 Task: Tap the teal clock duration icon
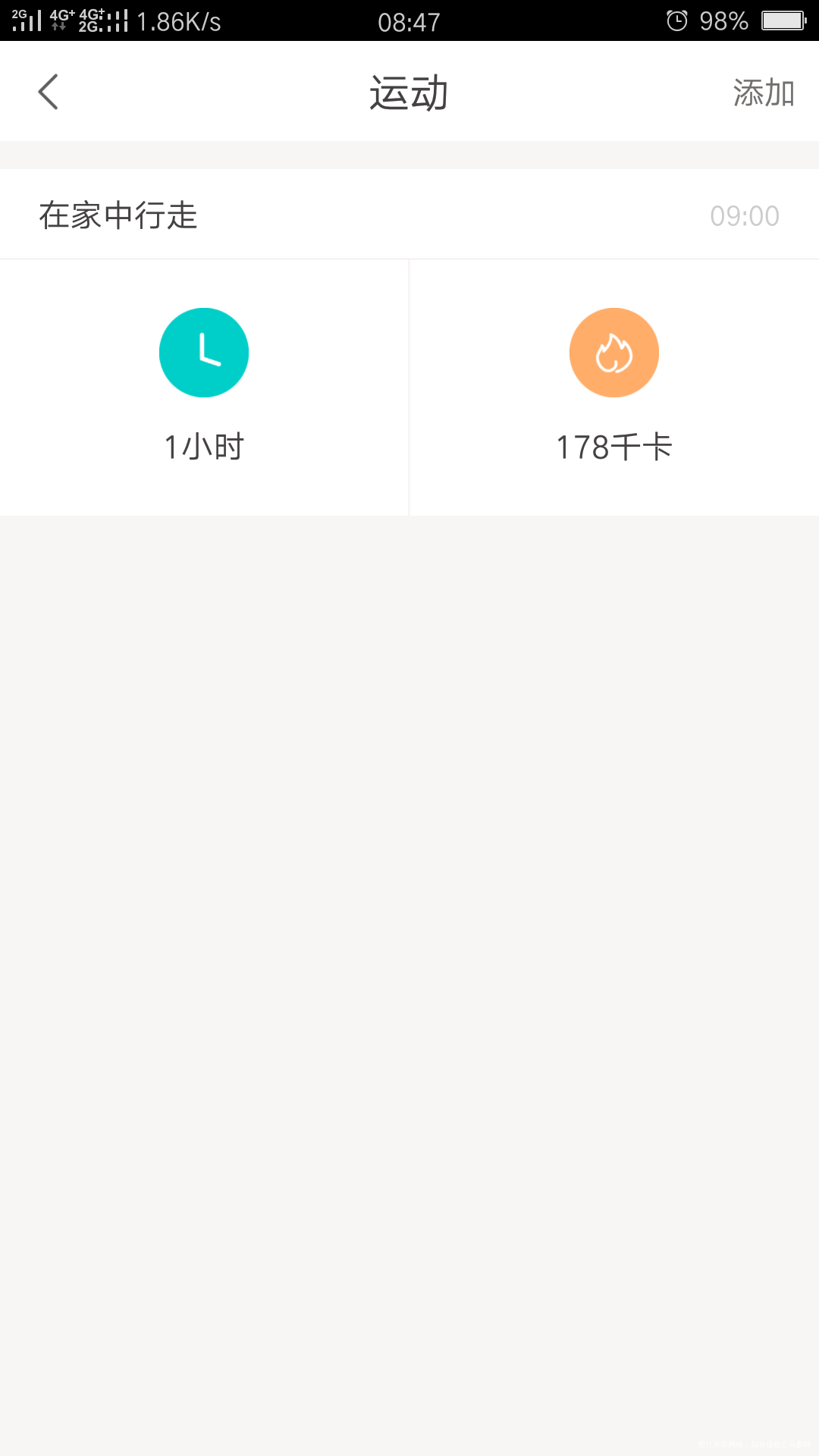point(203,352)
